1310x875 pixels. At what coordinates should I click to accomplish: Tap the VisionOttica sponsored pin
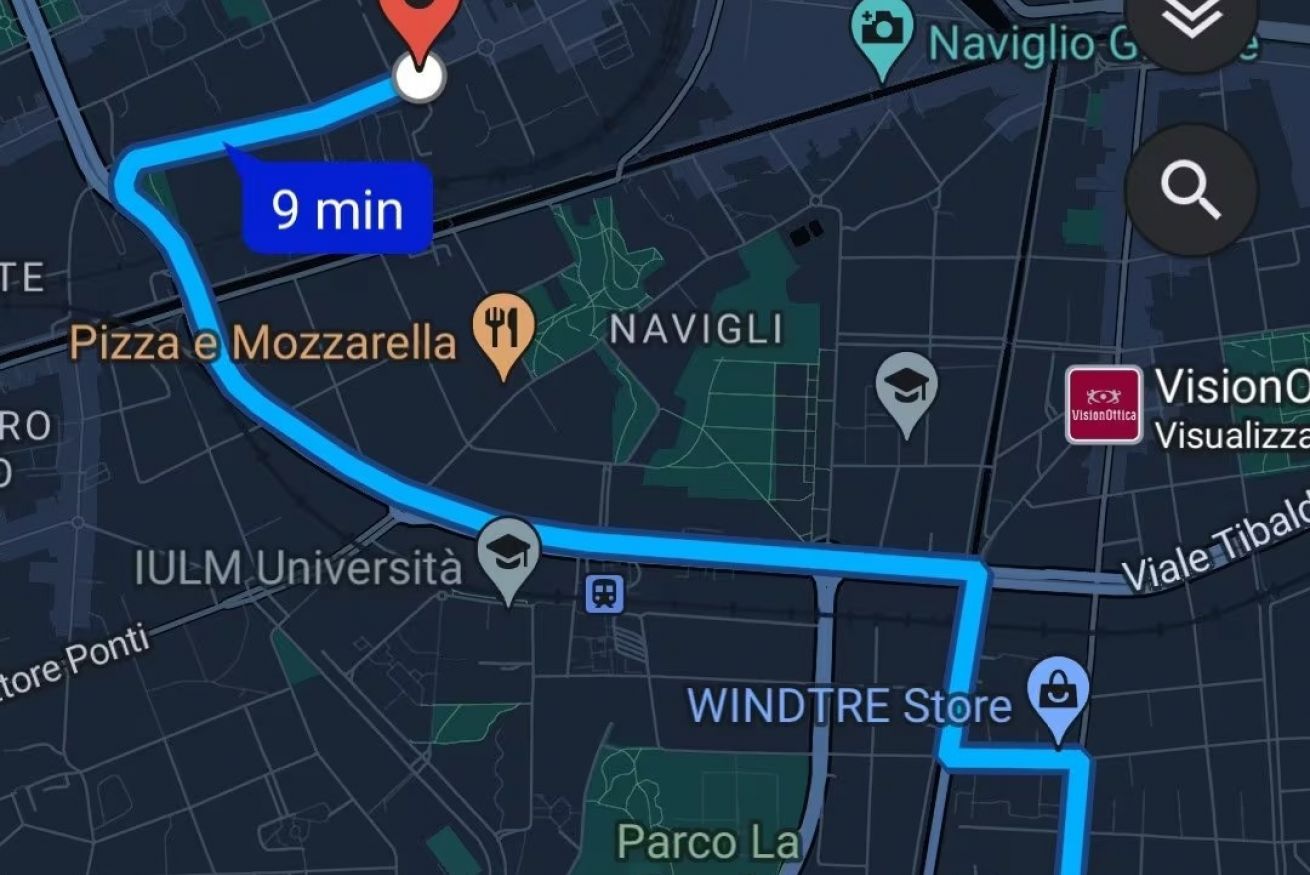[x=1103, y=405]
